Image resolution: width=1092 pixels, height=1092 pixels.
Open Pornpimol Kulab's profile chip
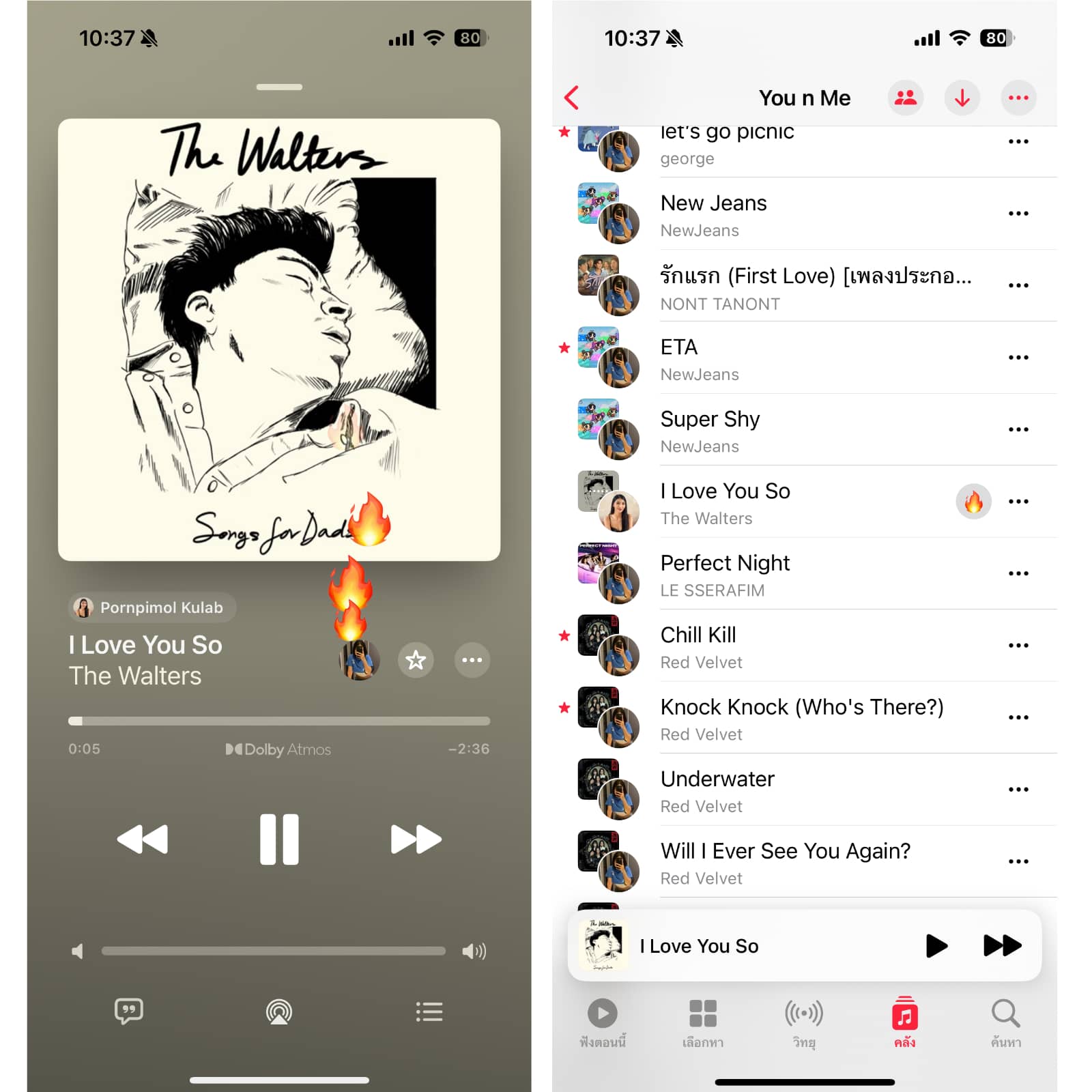[152, 607]
